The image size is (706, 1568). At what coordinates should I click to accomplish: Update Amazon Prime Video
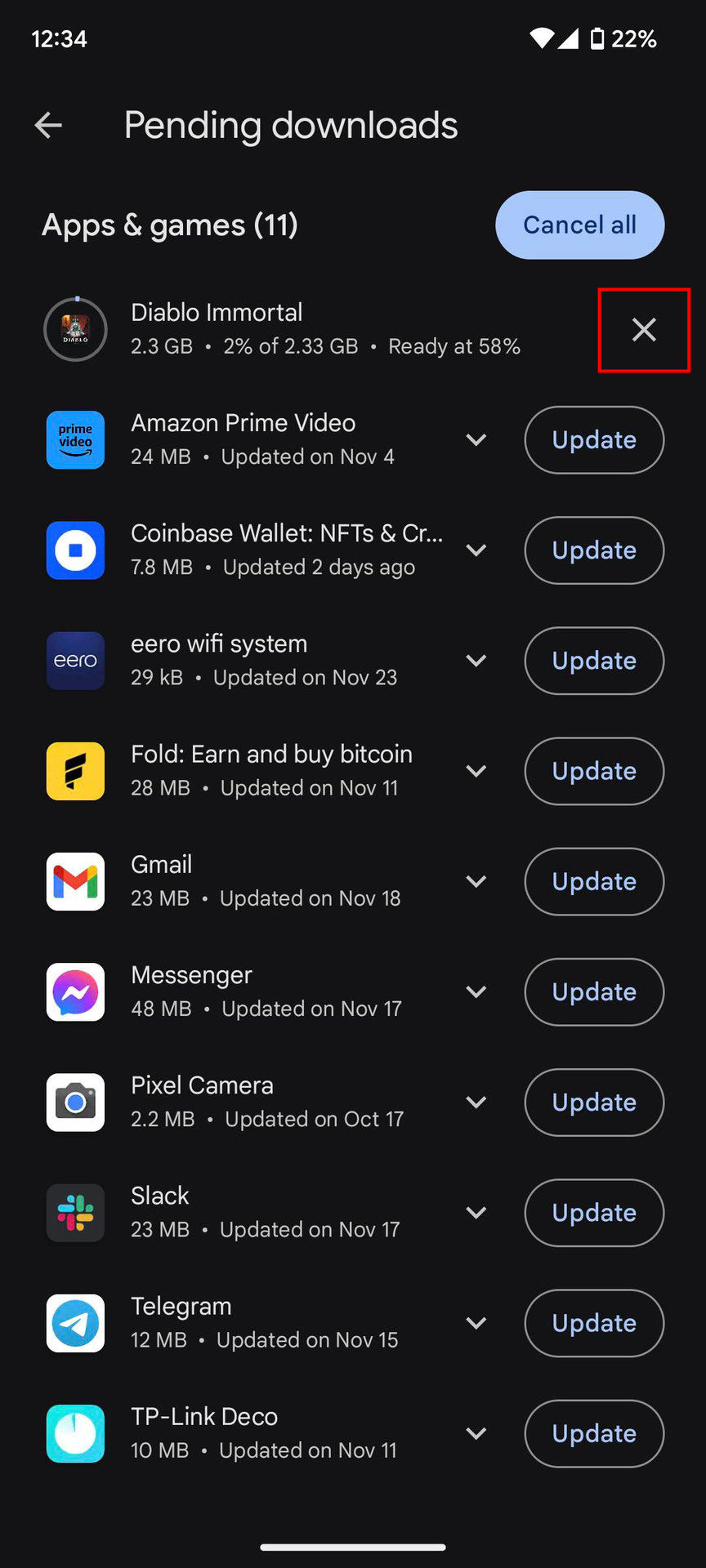tap(594, 440)
